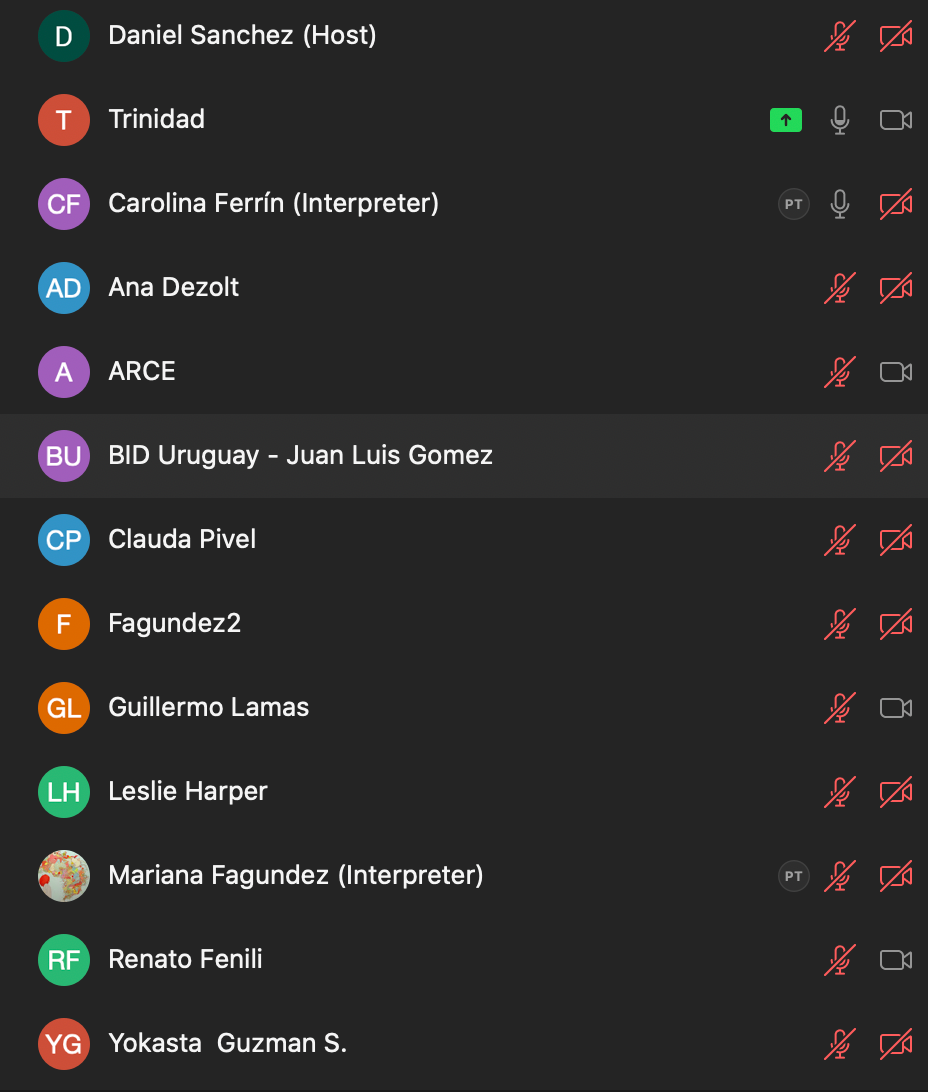Select Yokasta Guzman S. in the list
Screen dimensions: 928x1092
[227, 1044]
